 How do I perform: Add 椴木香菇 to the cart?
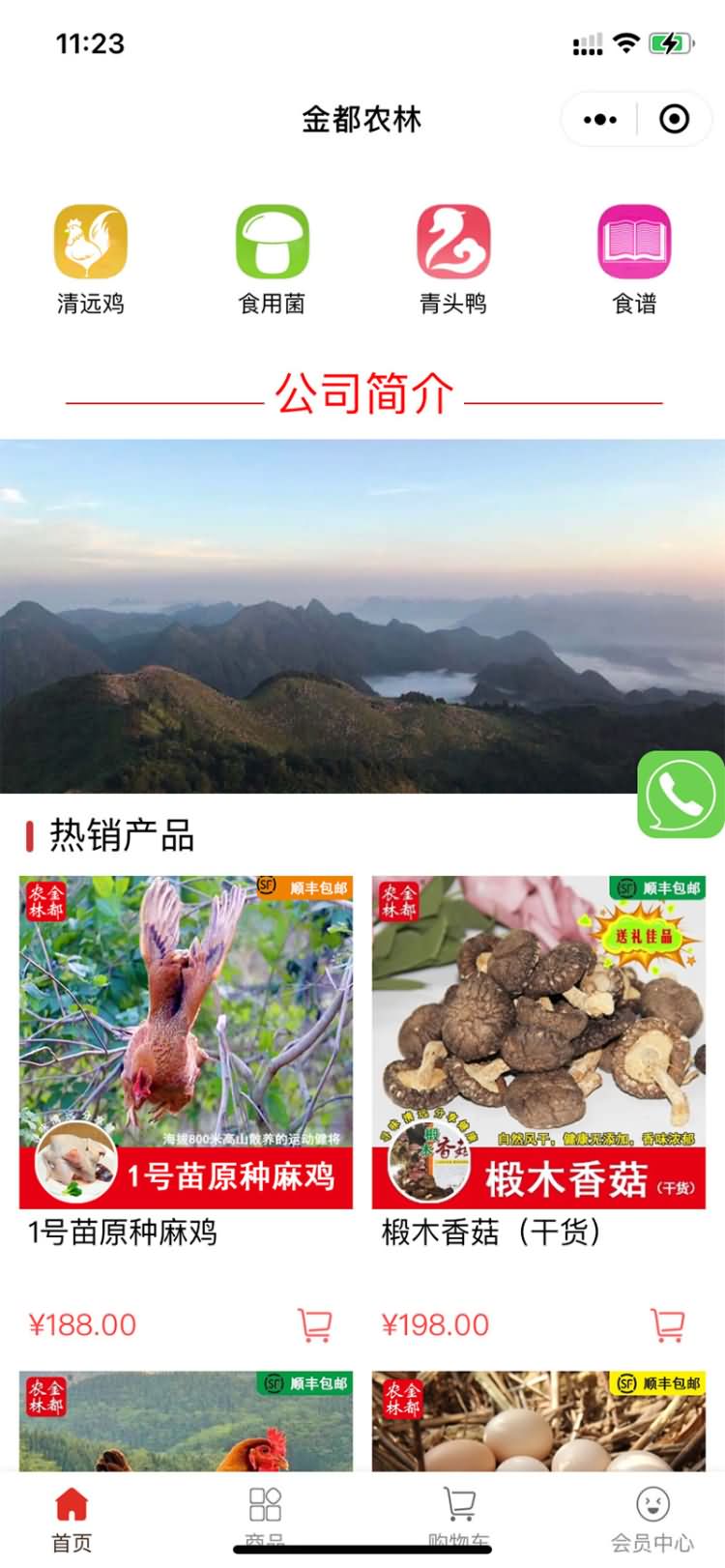667,1324
